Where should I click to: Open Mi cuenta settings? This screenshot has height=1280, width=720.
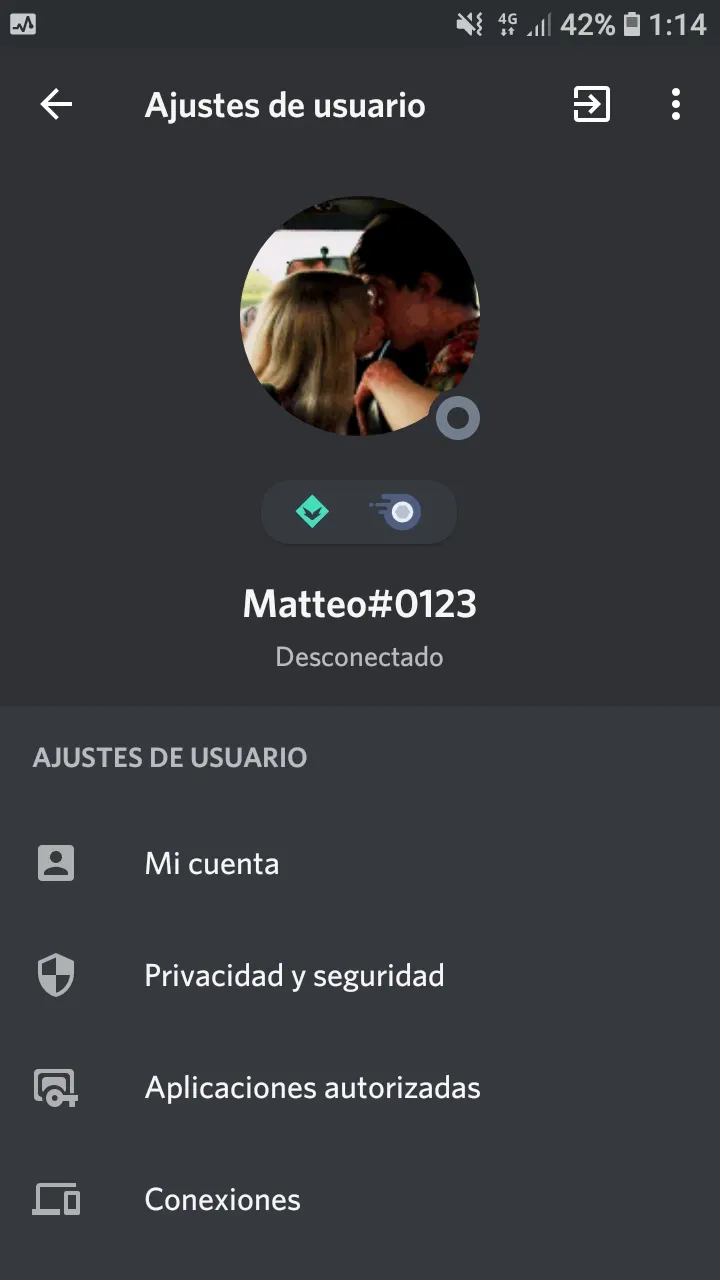click(x=212, y=863)
